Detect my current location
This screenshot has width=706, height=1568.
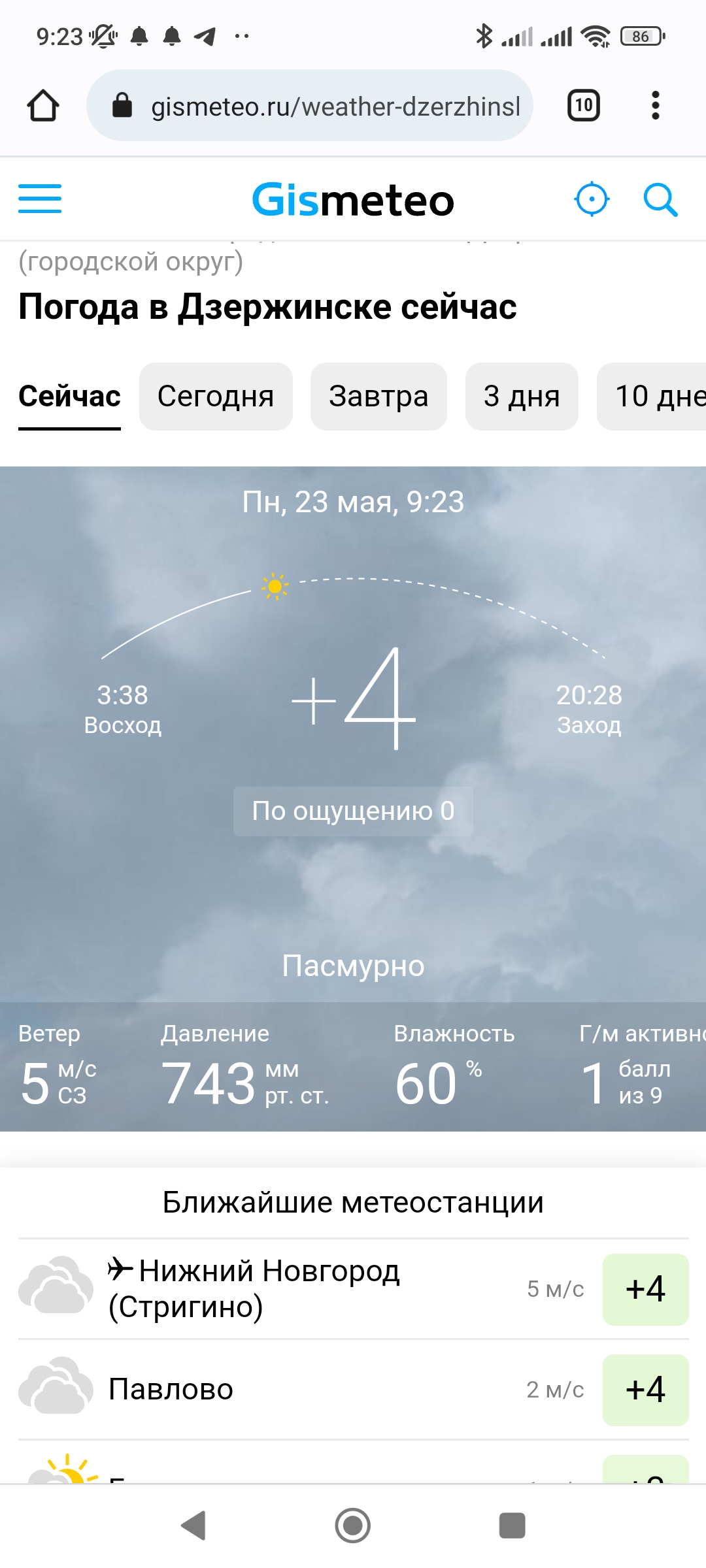click(592, 199)
